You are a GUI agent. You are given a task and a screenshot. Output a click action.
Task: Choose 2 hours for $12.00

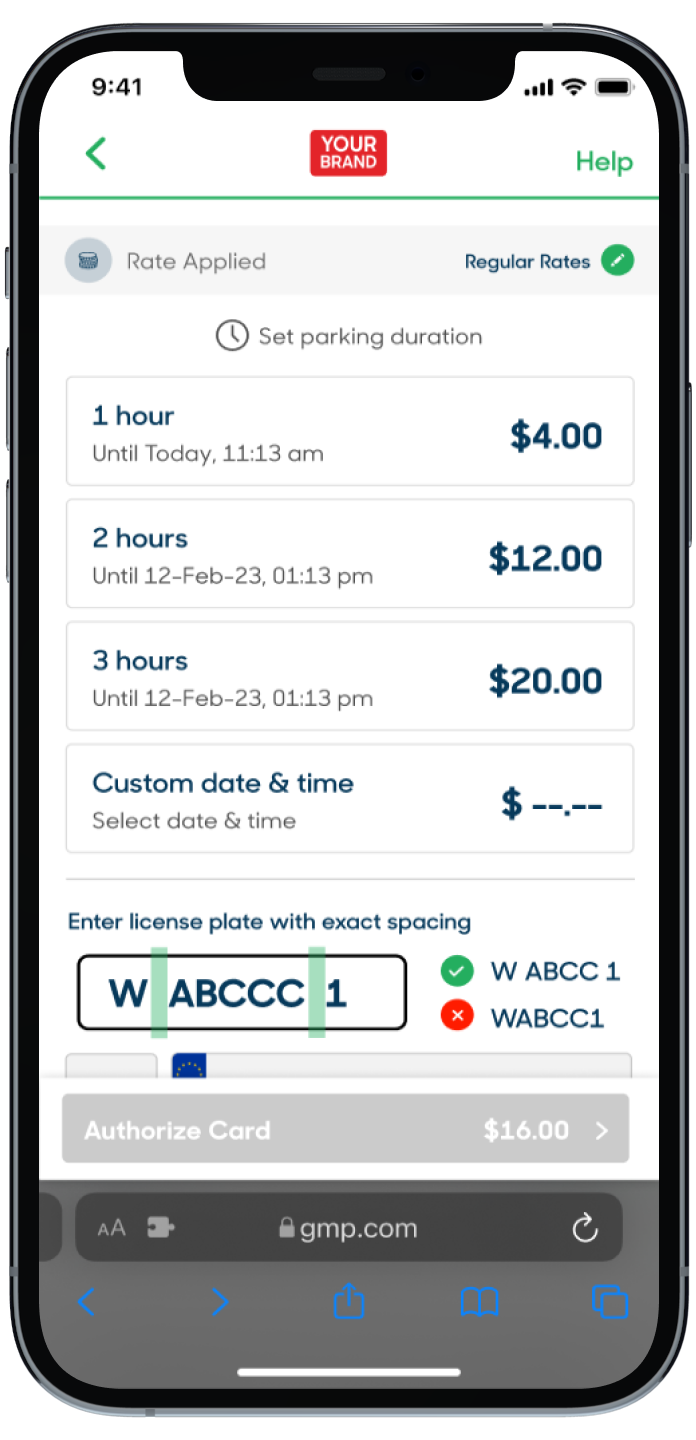click(x=349, y=553)
